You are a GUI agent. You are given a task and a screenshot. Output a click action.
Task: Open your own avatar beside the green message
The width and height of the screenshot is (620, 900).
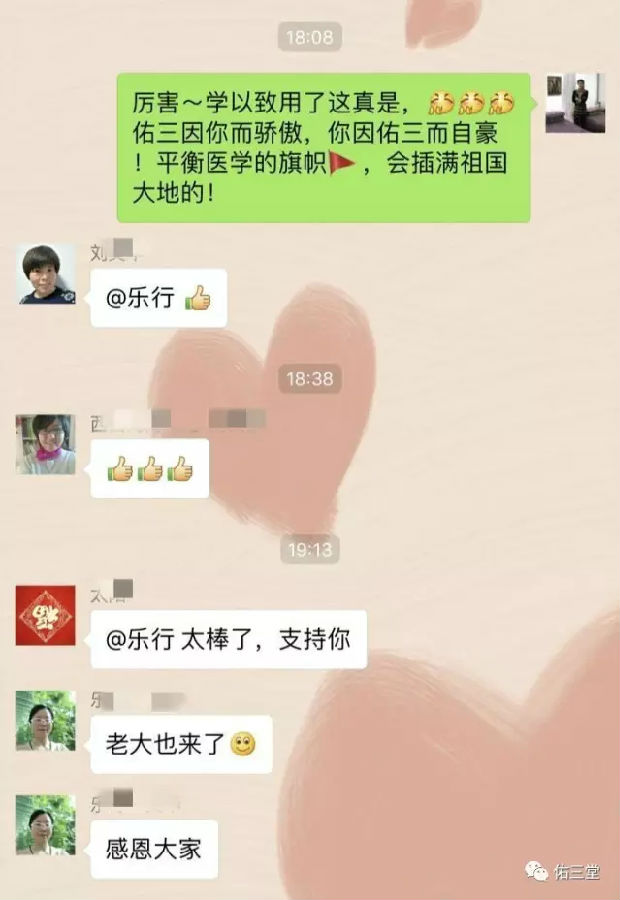click(574, 102)
